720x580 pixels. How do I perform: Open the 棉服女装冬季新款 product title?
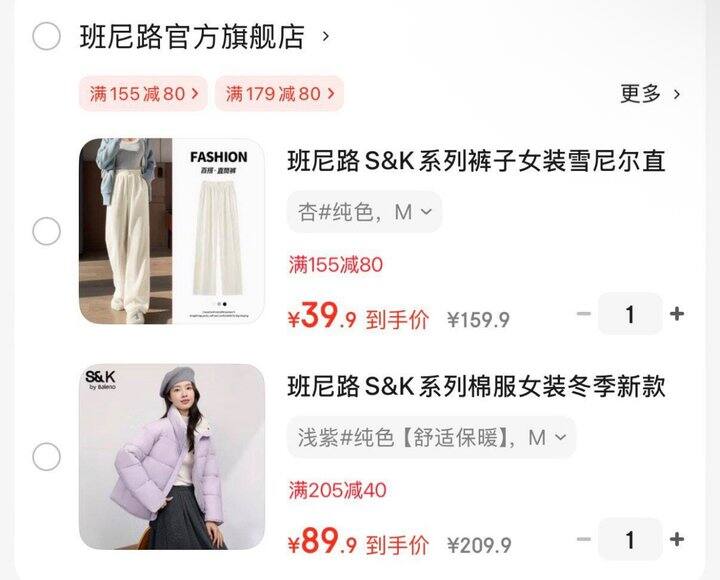476,387
